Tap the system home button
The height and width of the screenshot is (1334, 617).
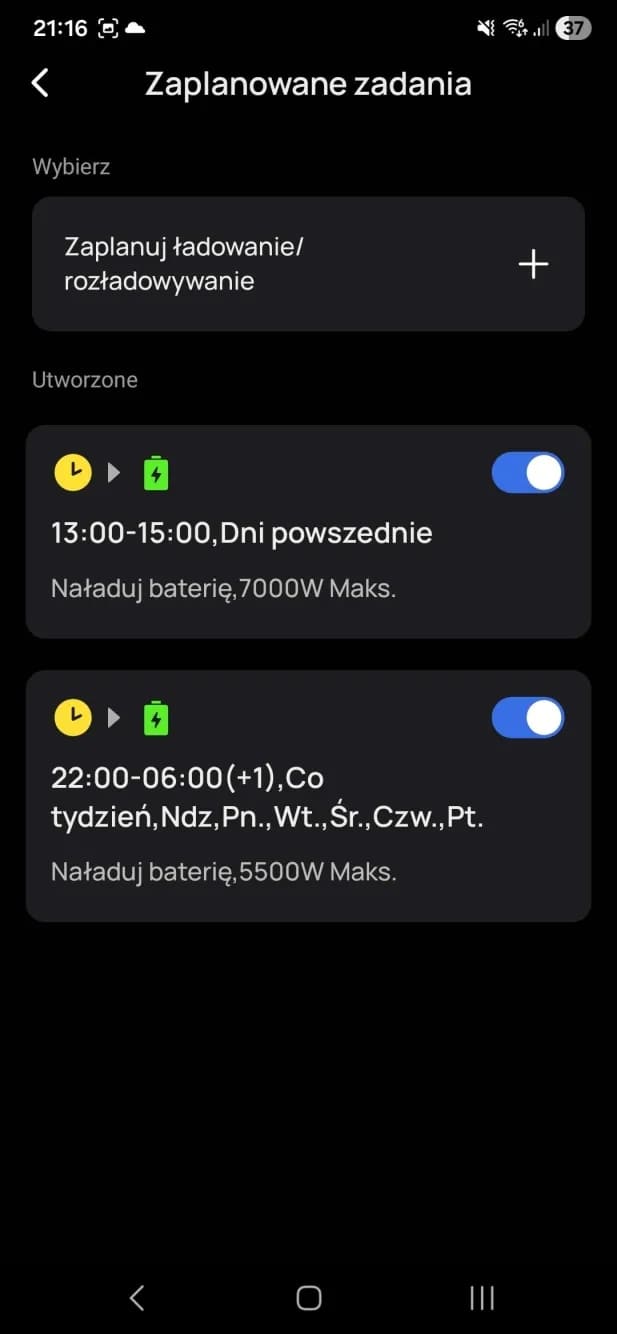click(x=309, y=1298)
